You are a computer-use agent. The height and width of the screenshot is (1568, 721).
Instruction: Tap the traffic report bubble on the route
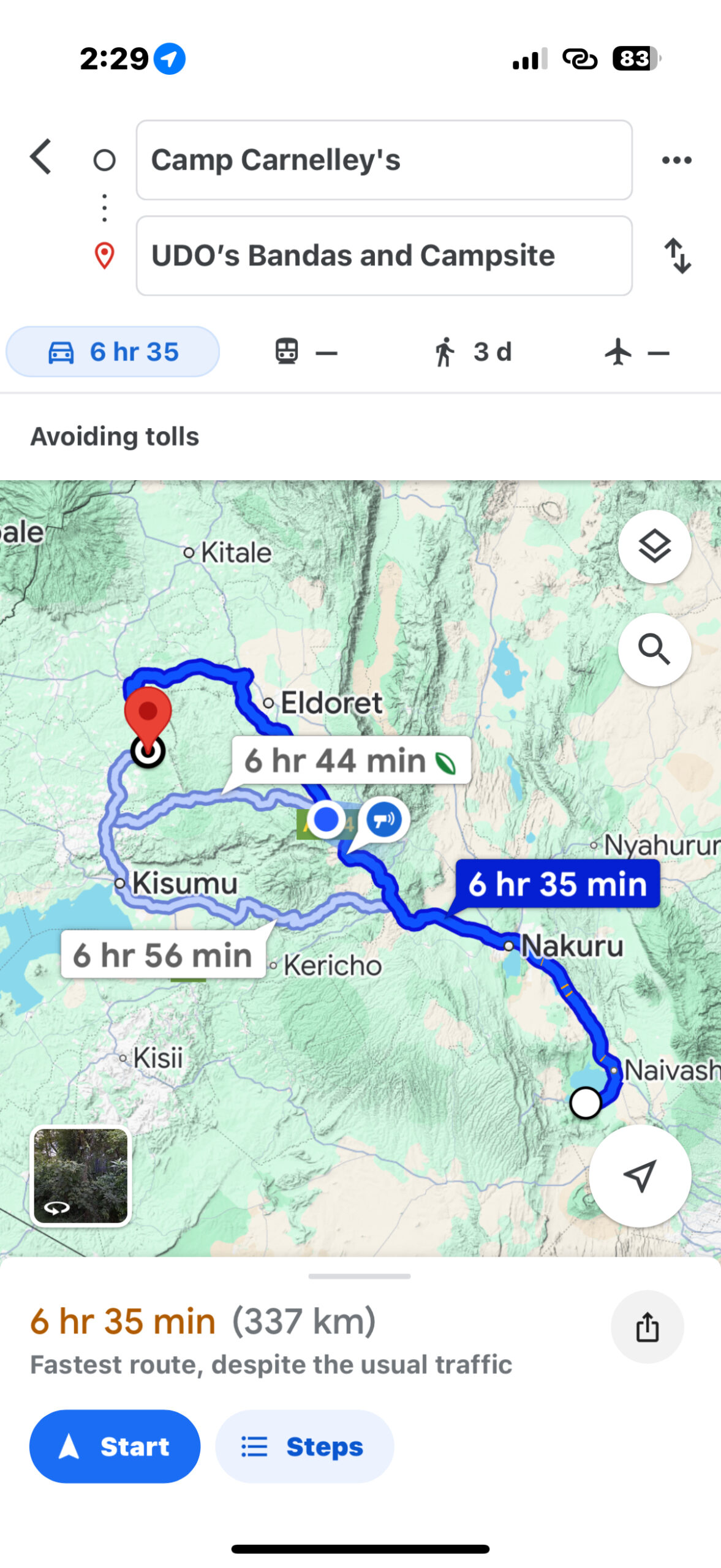(384, 819)
